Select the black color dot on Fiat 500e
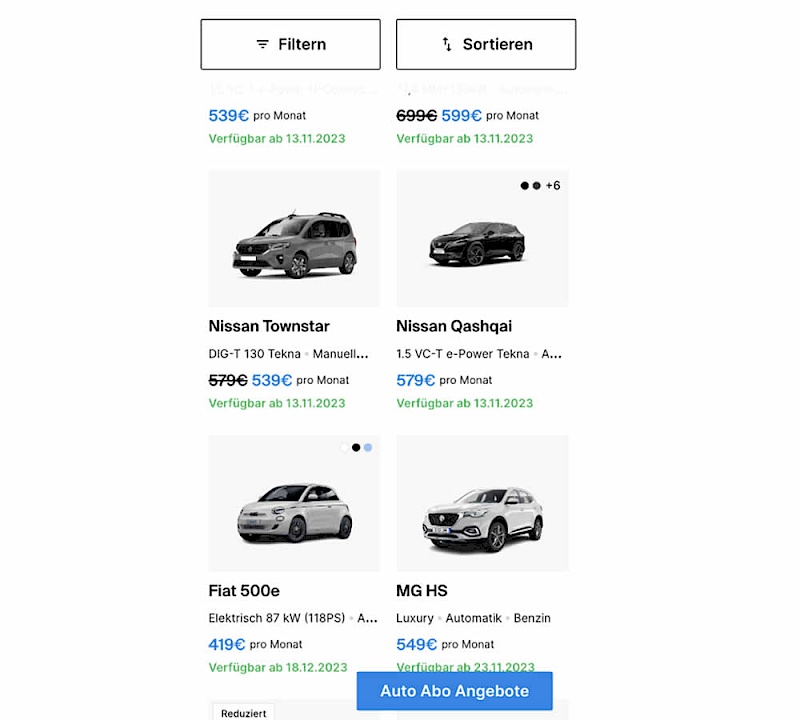800x720 pixels. [x=356, y=448]
